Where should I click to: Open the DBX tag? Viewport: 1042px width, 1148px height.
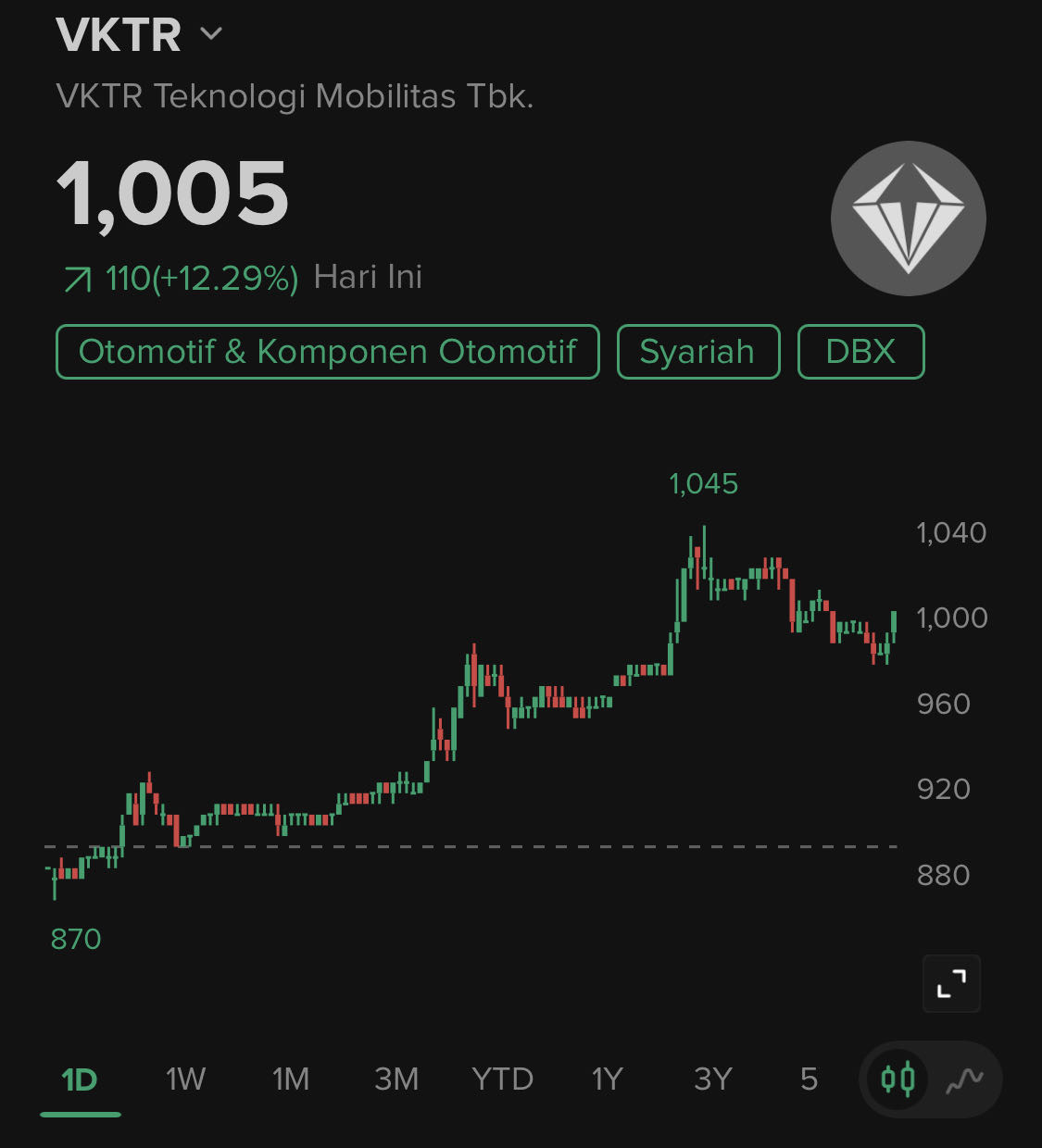pos(860,352)
